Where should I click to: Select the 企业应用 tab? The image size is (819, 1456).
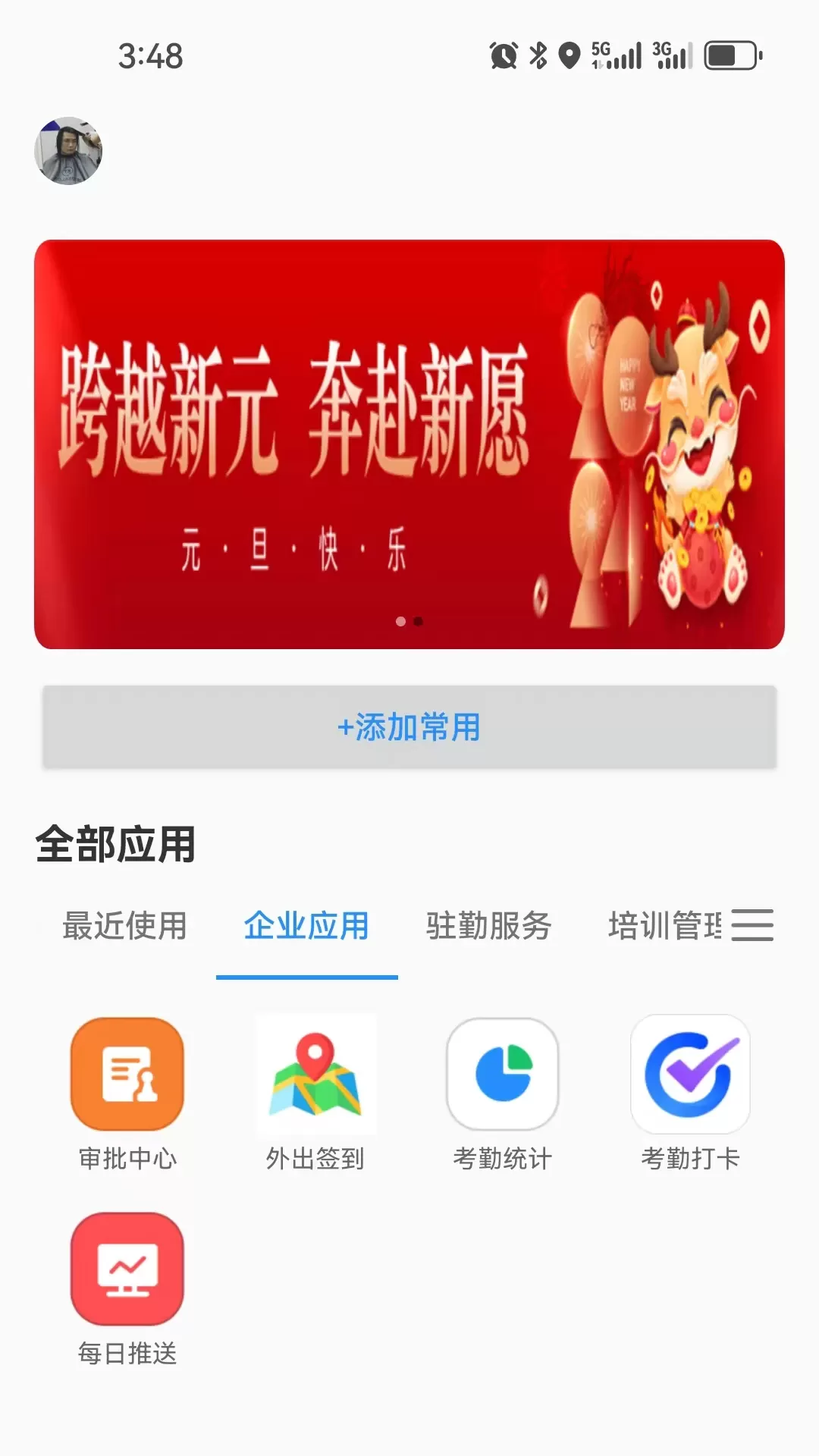[306, 926]
